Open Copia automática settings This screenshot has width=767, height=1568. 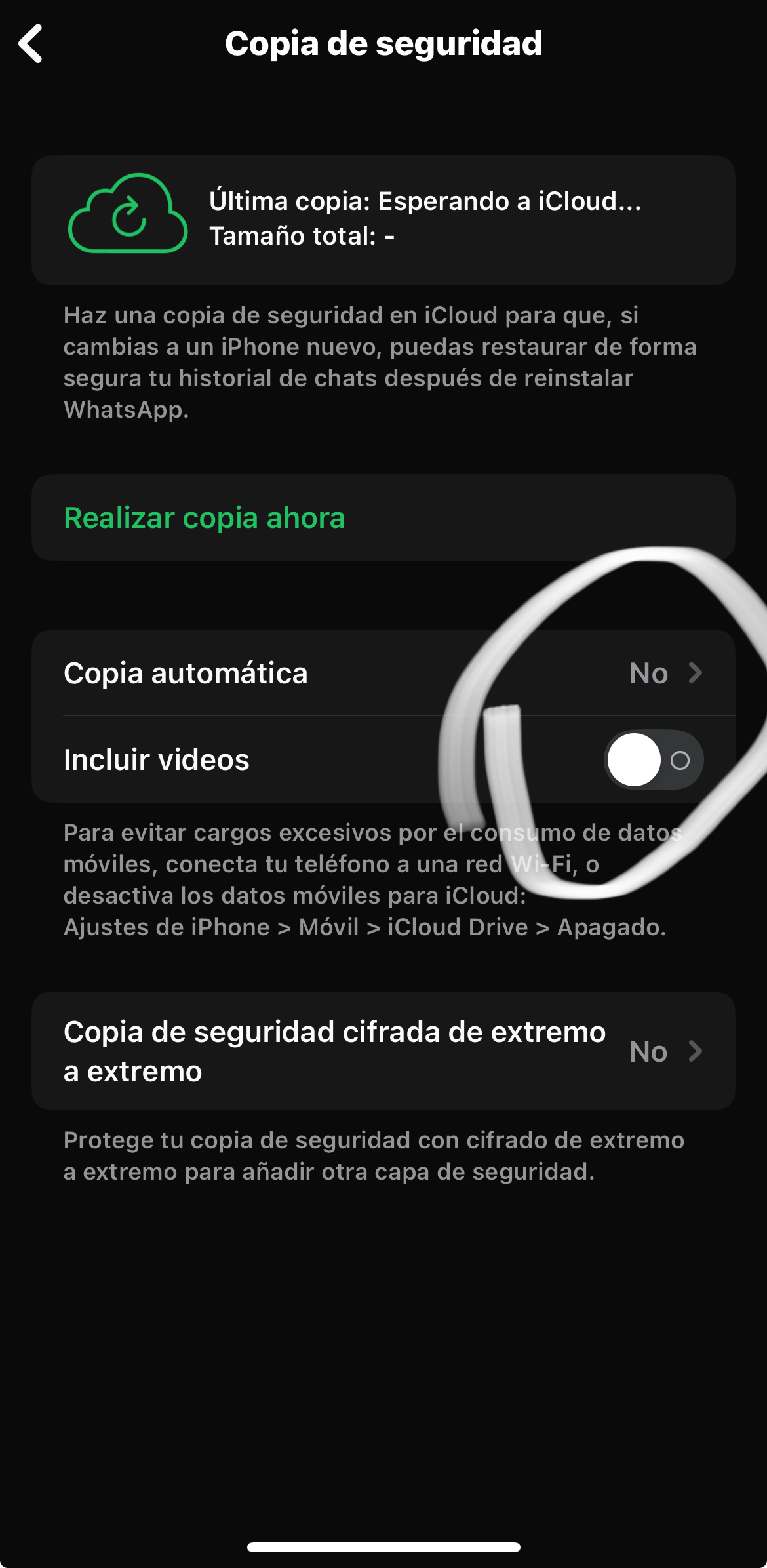point(383,673)
